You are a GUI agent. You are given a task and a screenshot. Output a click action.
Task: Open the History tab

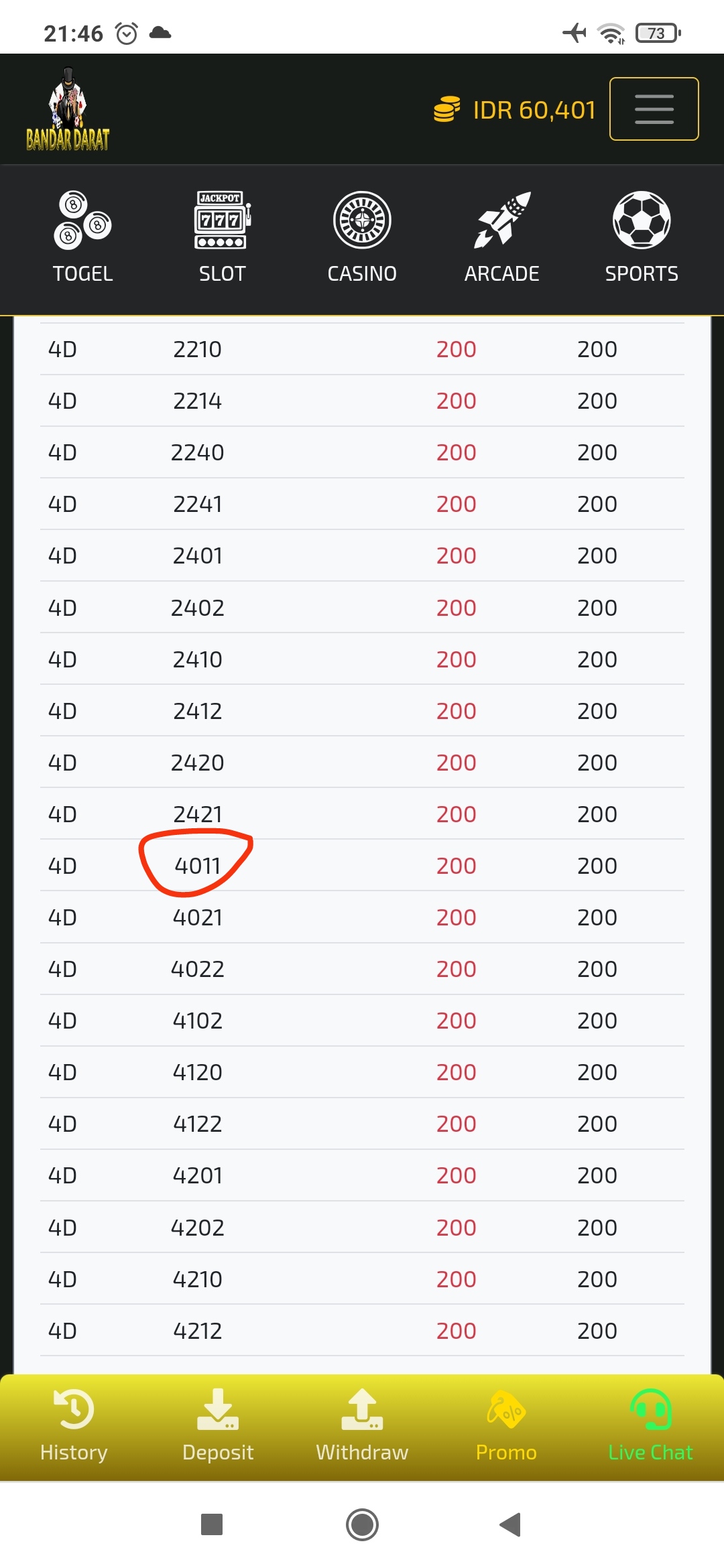tap(74, 1425)
